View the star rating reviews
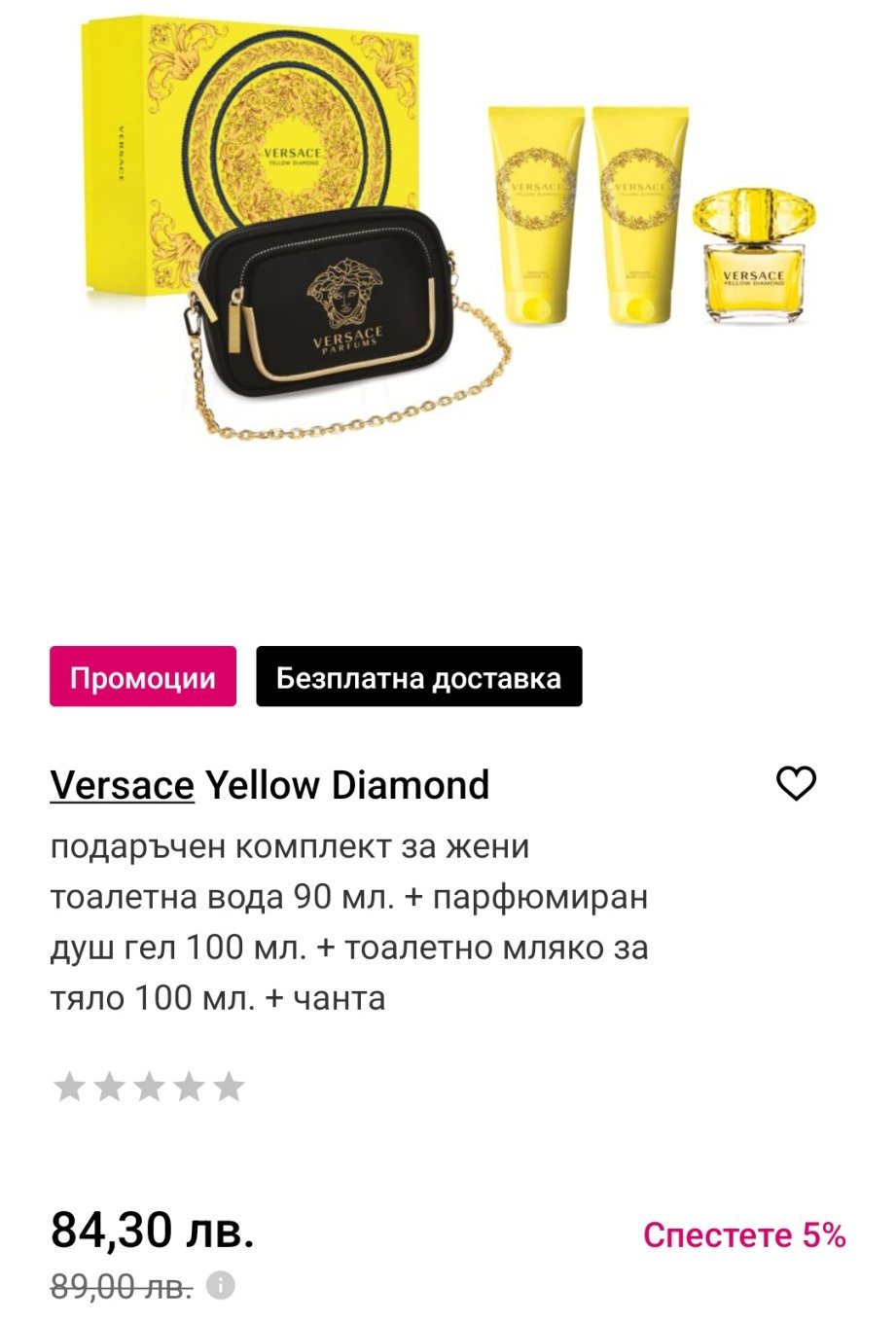This screenshot has height=1323, width=896. tap(148, 1087)
